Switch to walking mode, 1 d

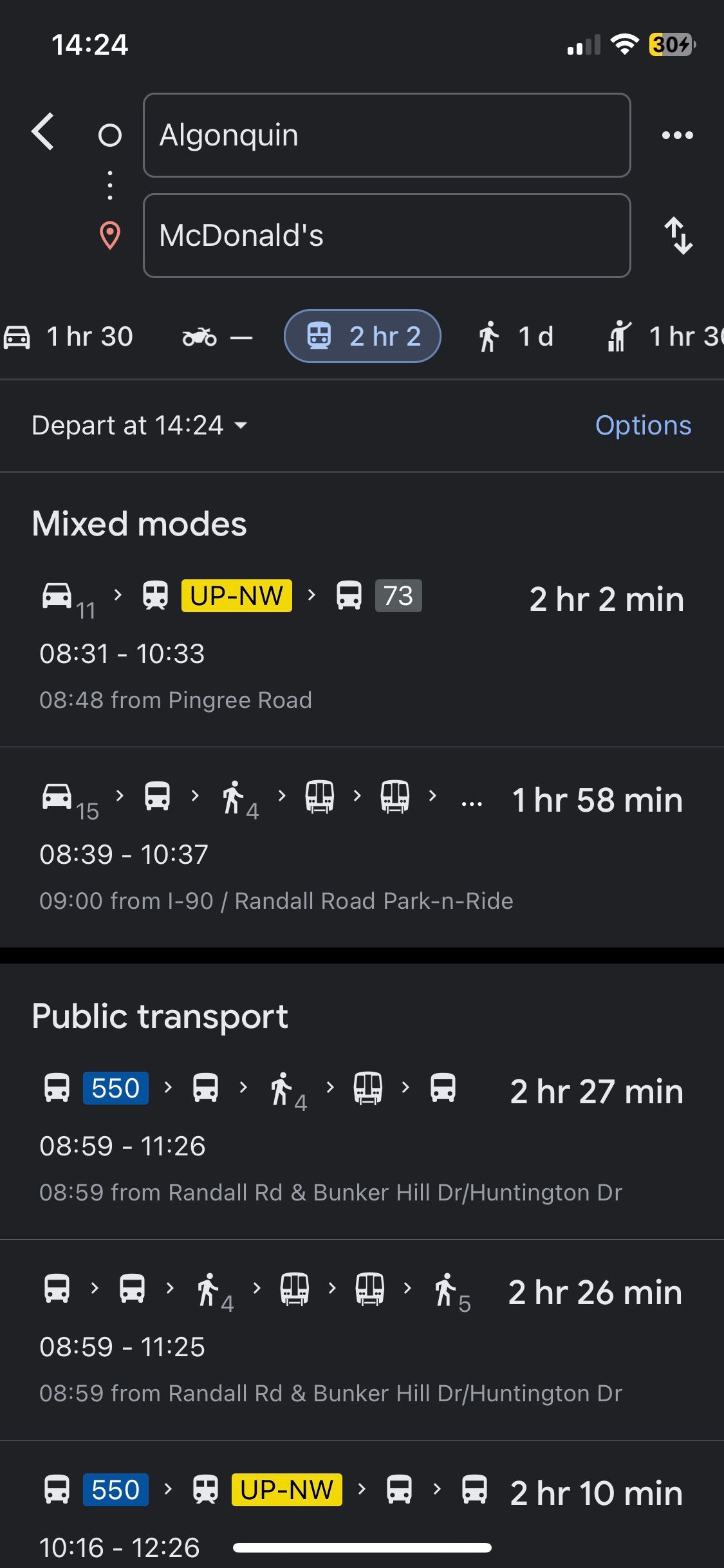coord(515,337)
